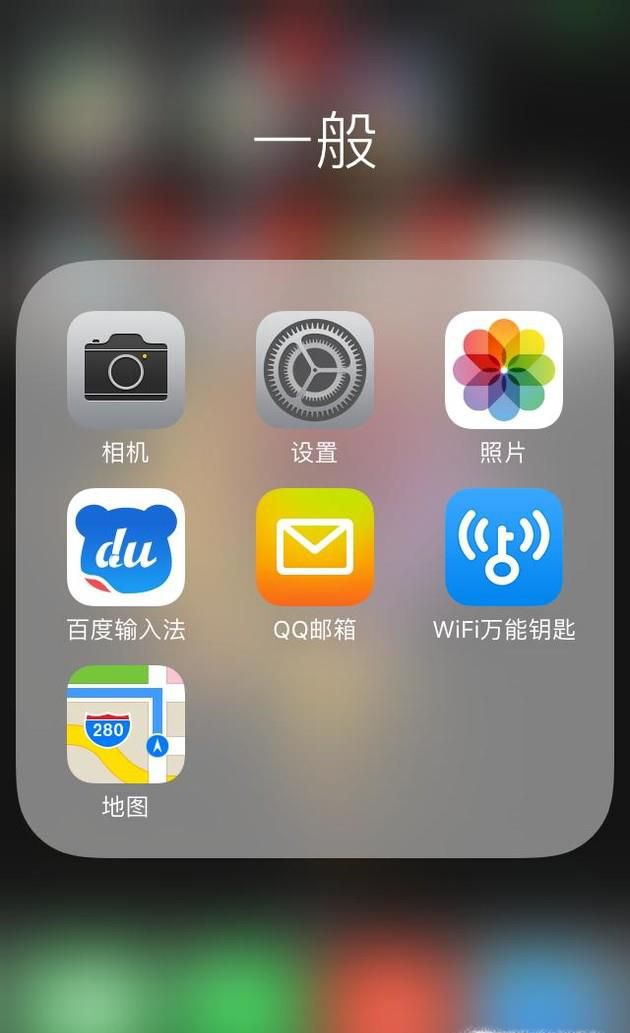Image resolution: width=630 pixels, height=1033 pixels.
Task: Open the 设置 settings app
Action: point(315,370)
